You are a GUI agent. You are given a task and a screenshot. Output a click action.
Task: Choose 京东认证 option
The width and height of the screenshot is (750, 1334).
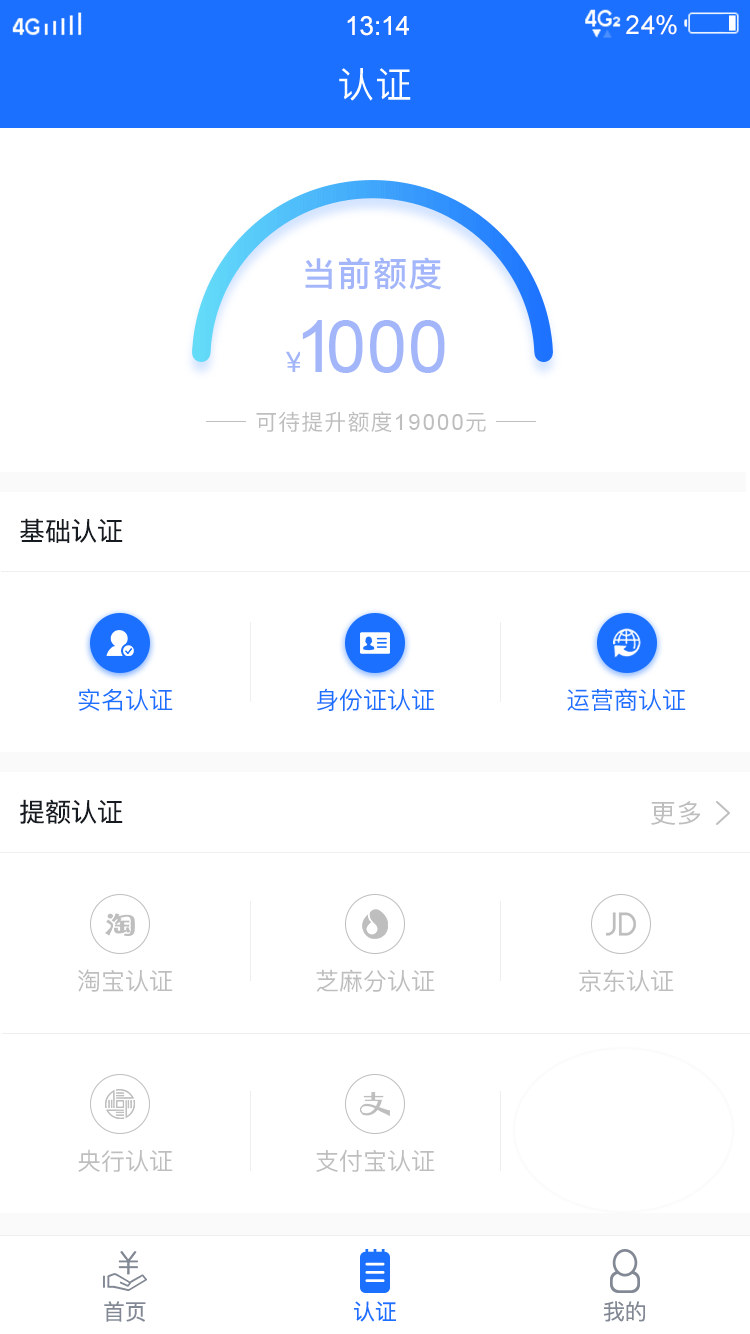tap(626, 943)
